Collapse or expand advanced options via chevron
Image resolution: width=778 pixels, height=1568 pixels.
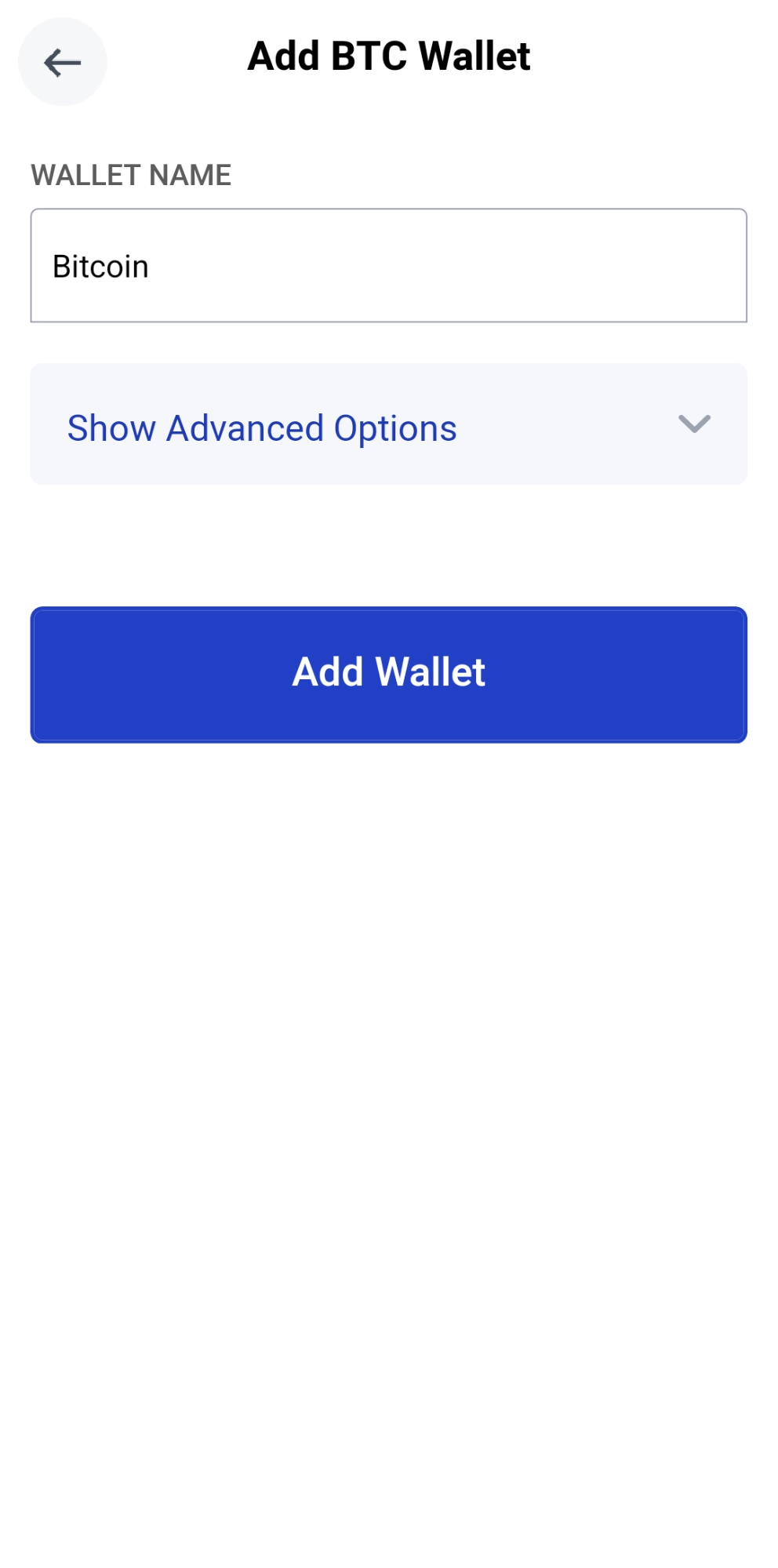coord(695,425)
